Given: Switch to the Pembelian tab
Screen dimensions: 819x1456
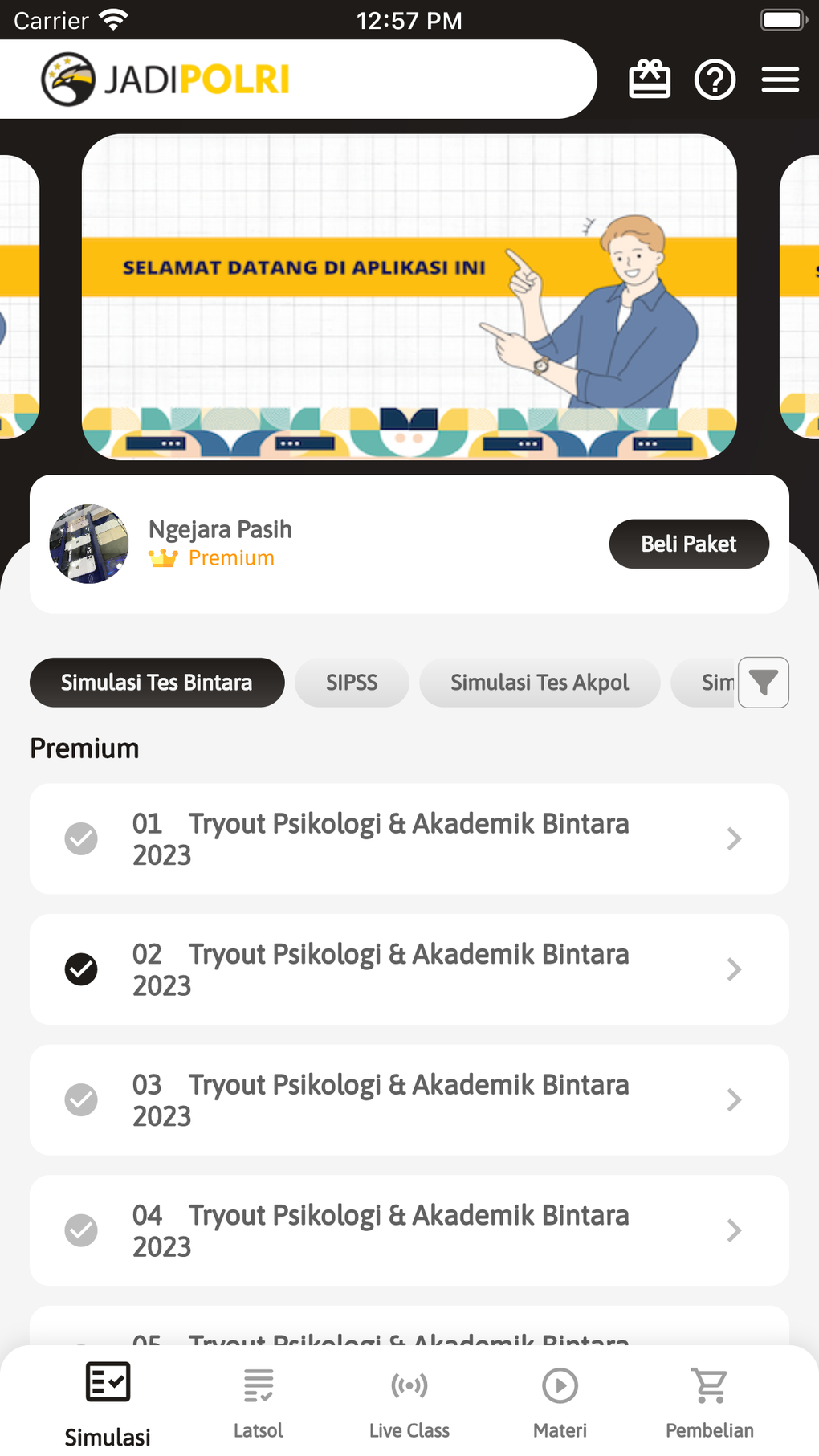Looking at the screenshot, I should click(x=710, y=1403).
